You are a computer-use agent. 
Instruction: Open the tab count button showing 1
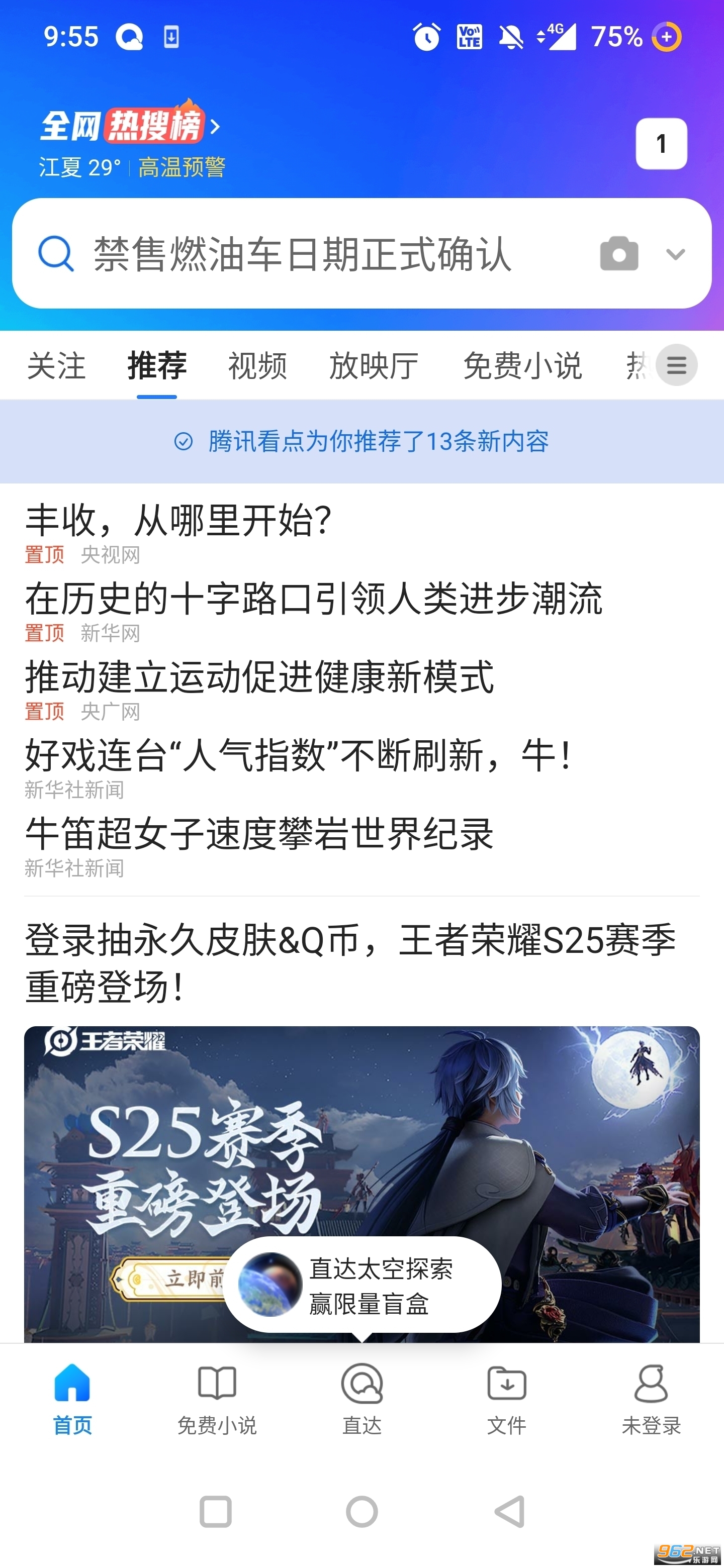(x=661, y=144)
